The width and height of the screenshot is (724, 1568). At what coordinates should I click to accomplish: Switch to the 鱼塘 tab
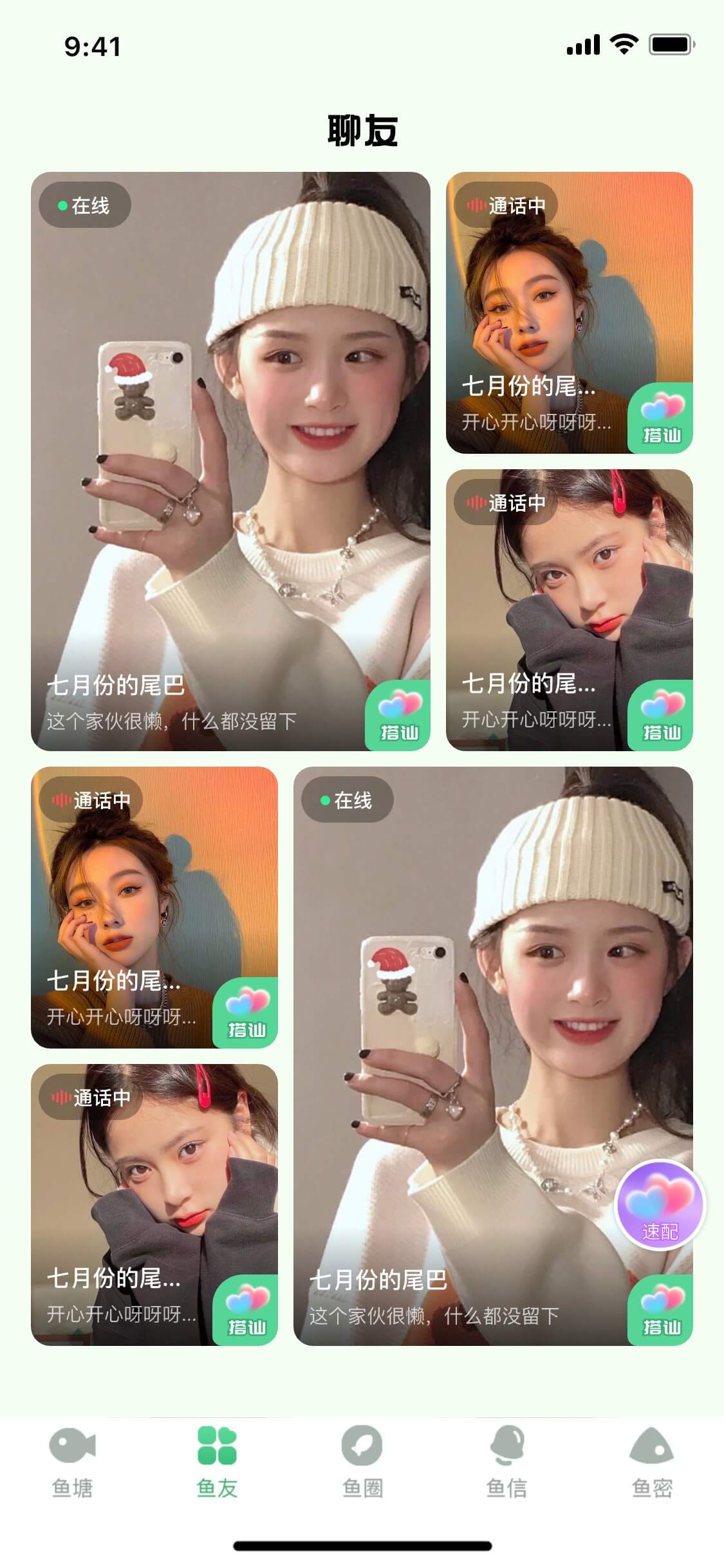coord(72,1462)
